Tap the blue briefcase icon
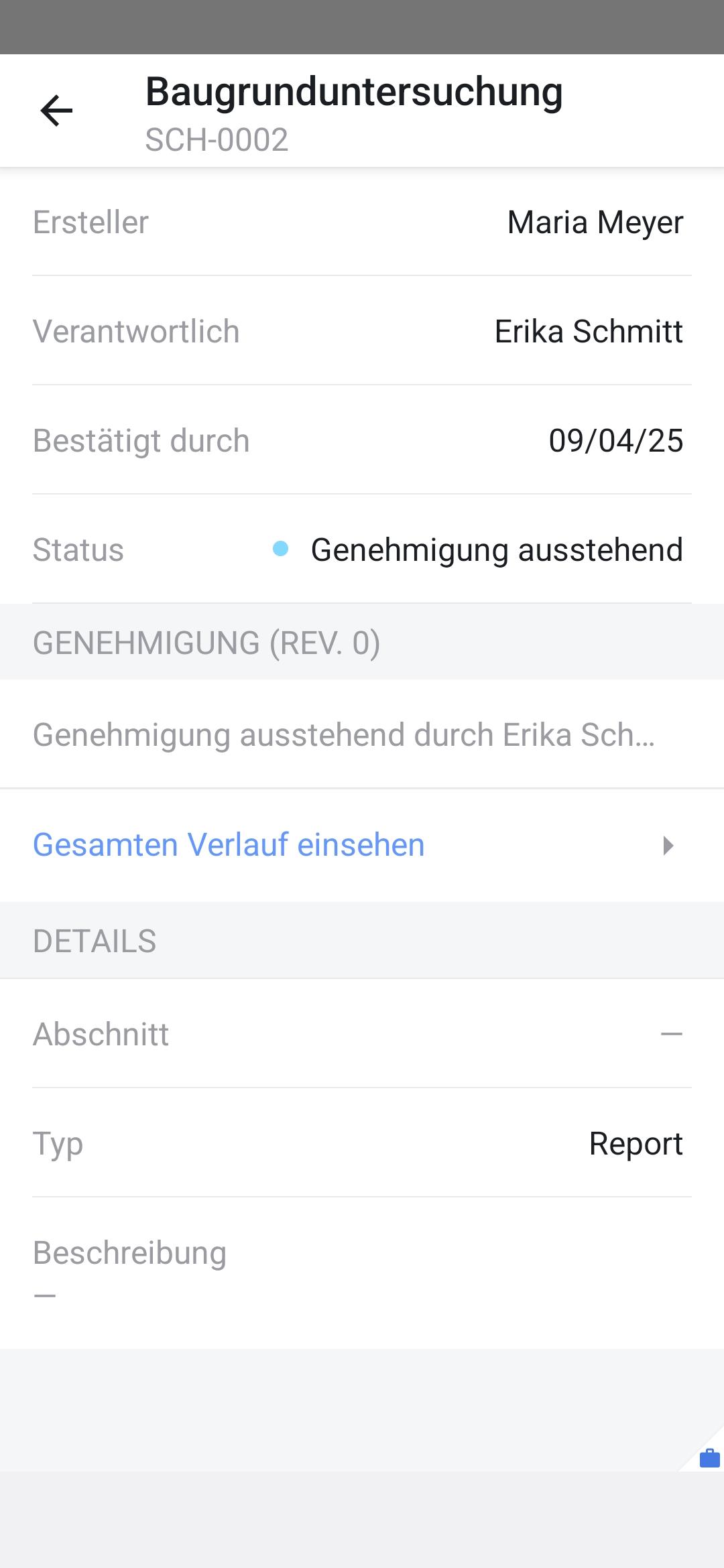This screenshot has height=1568, width=724. [x=709, y=1458]
